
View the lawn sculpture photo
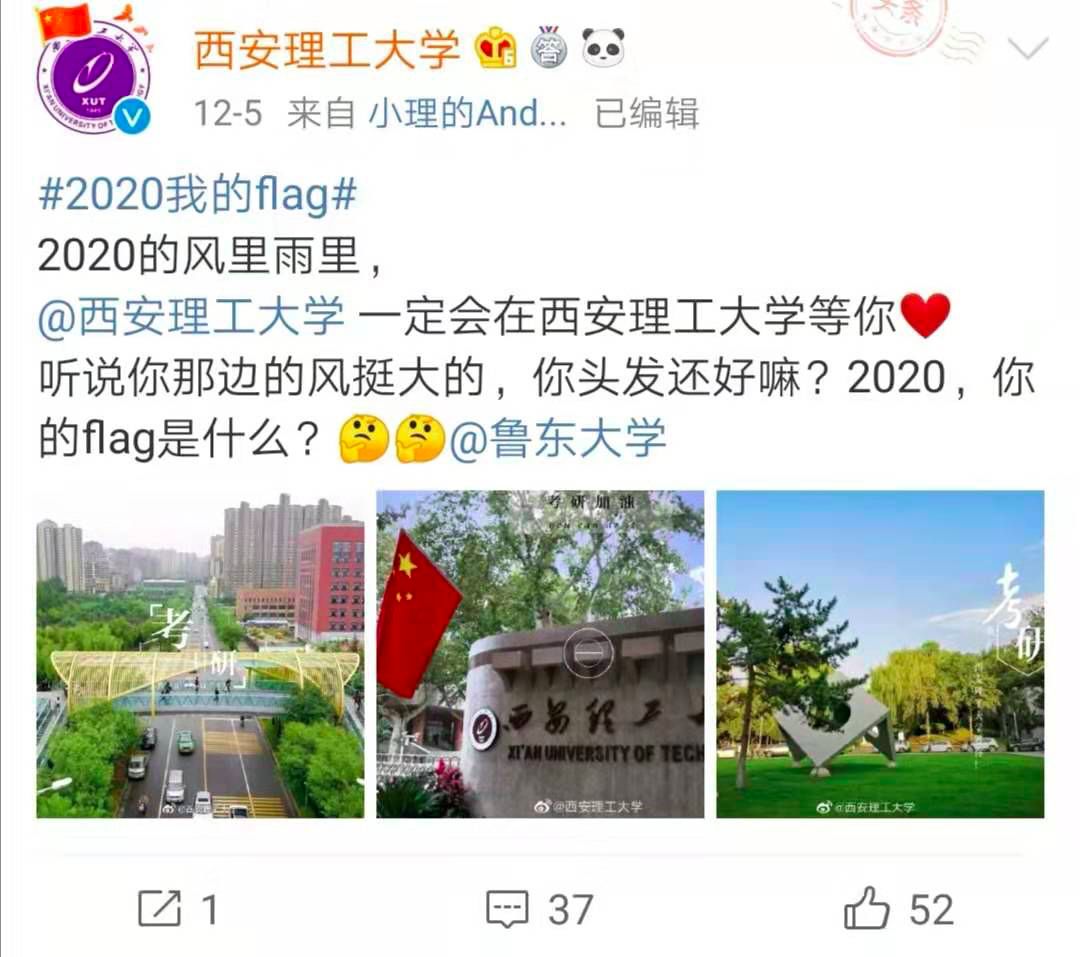click(880, 654)
